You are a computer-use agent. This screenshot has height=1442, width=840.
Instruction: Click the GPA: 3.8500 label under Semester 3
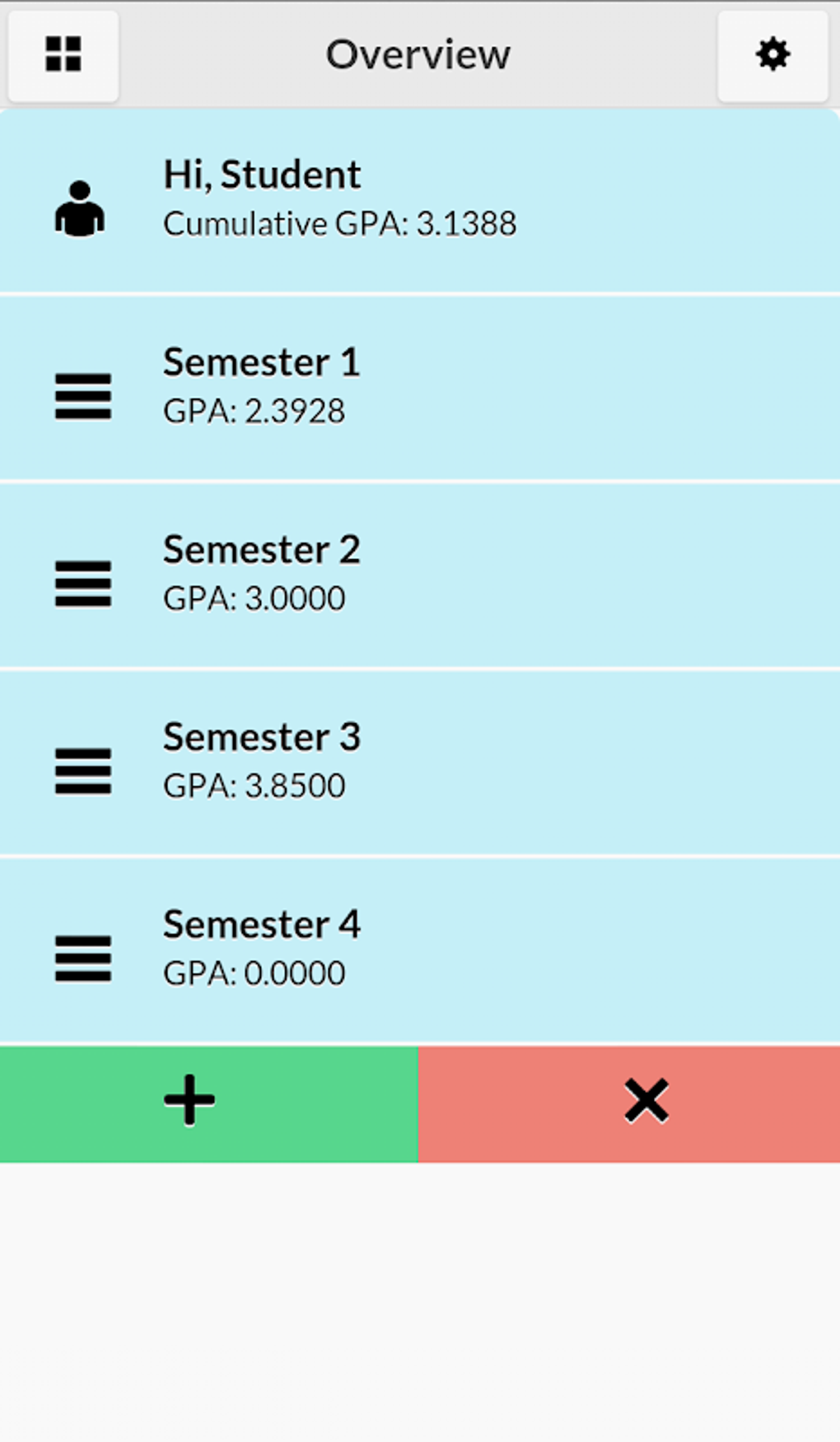[254, 786]
